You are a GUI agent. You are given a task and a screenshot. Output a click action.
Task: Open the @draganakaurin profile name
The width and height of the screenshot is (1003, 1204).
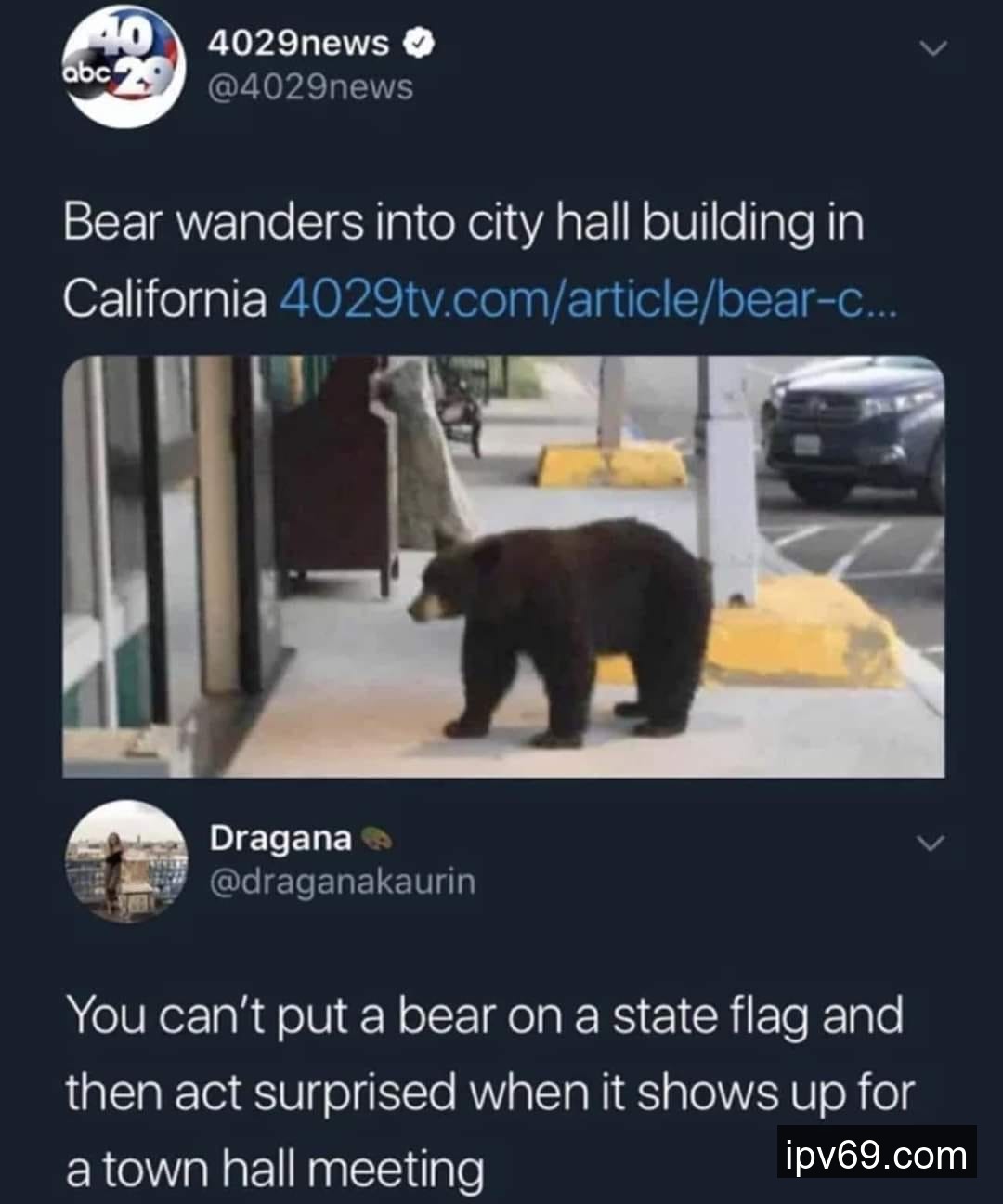point(343,881)
